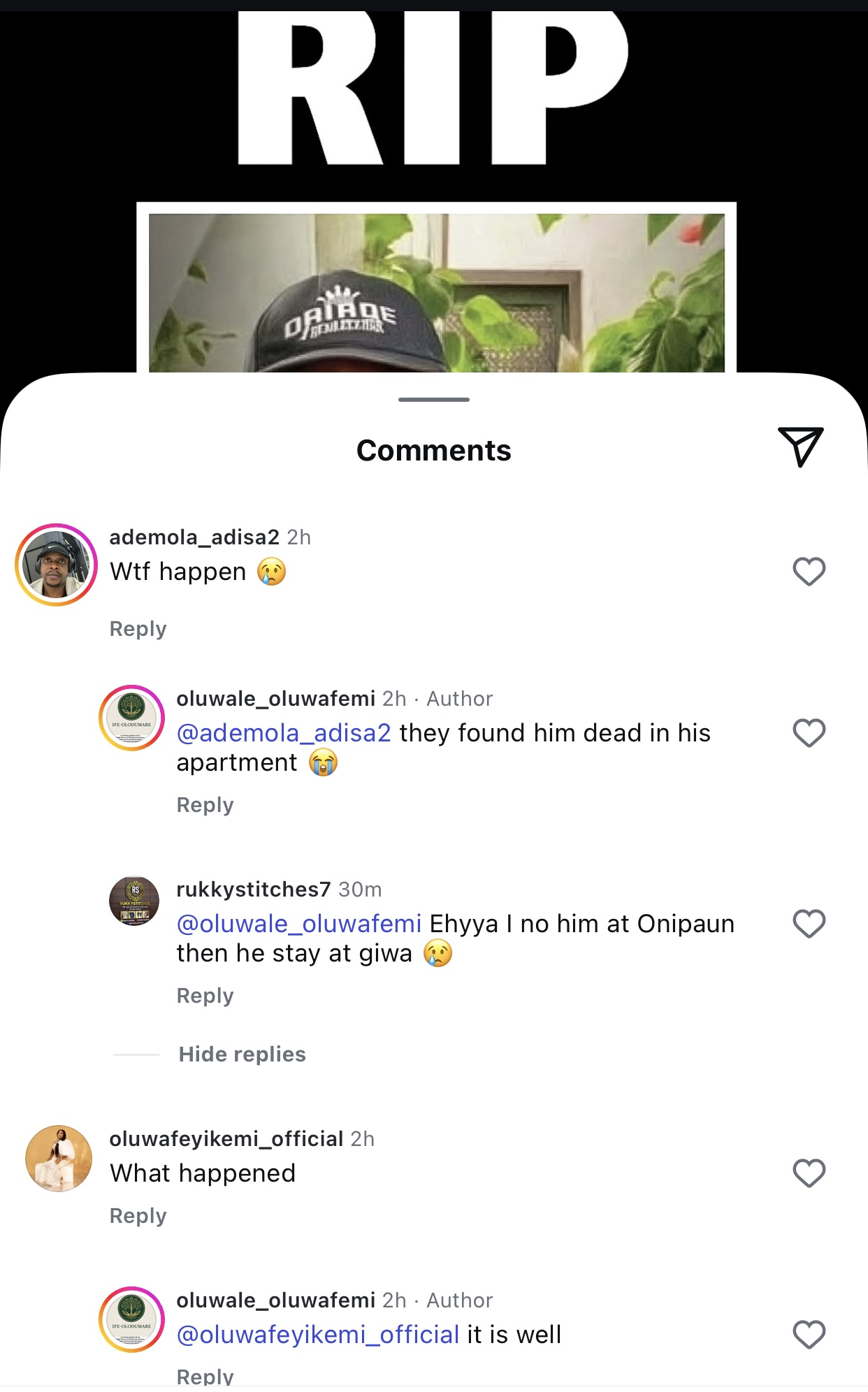Image resolution: width=868 pixels, height=1392 pixels.
Task: View ademola_adisa2's story from avatar
Action: coord(57,565)
